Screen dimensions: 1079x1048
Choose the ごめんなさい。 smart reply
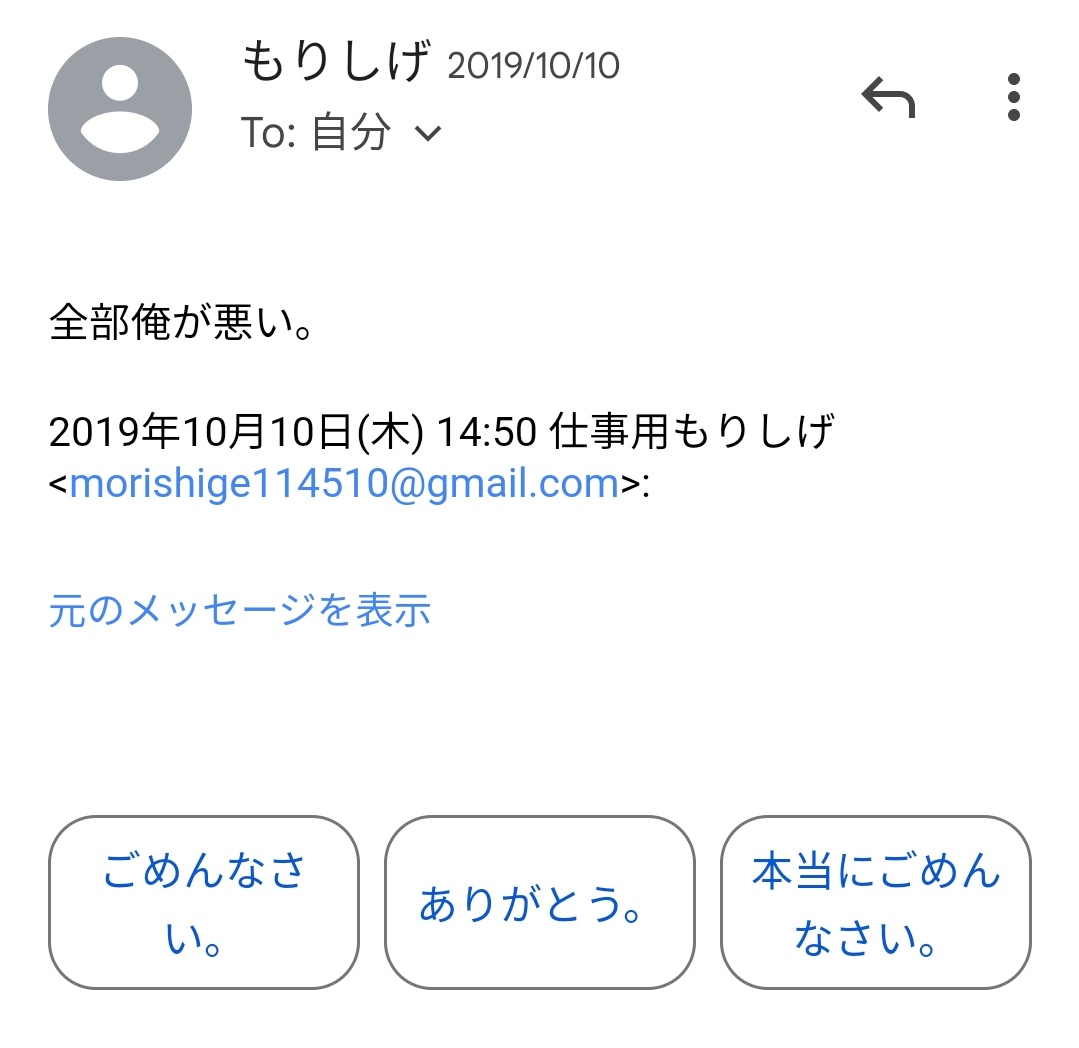[x=204, y=902]
